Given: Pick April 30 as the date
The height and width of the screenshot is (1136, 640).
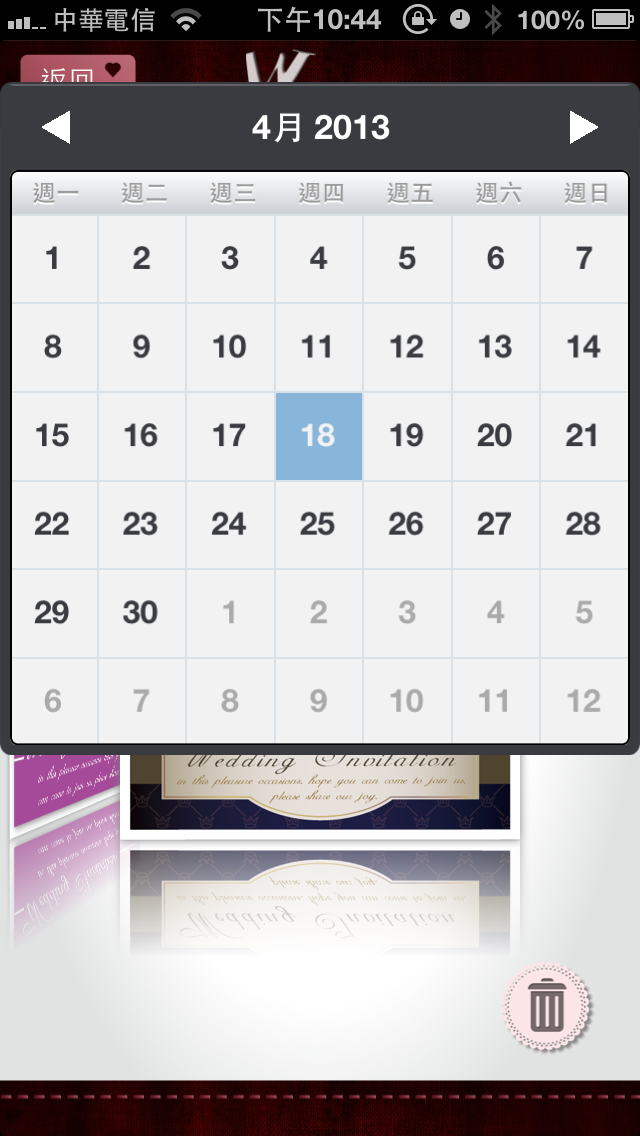Looking at the screenshot, I should 141,613.
